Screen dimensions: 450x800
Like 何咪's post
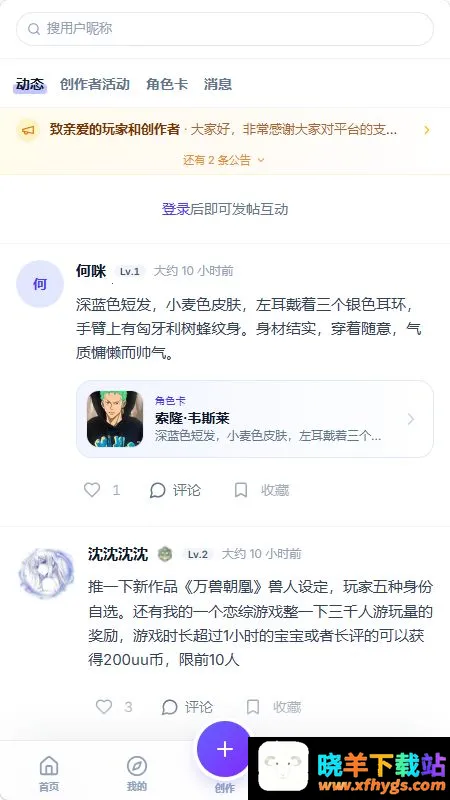pyautogui.click(x=102, y=490)
